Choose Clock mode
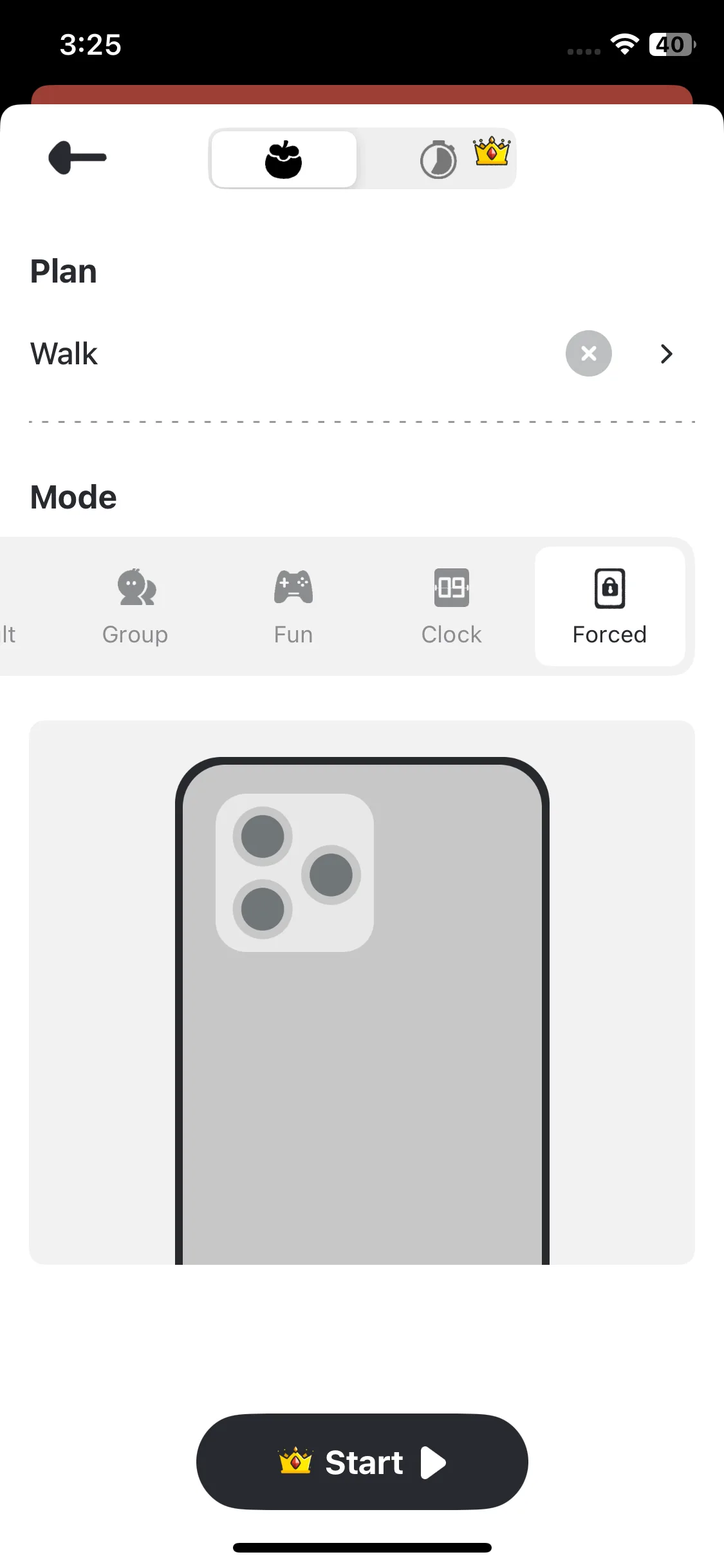This screenshot has width=724, height=1568. [452, 606]
